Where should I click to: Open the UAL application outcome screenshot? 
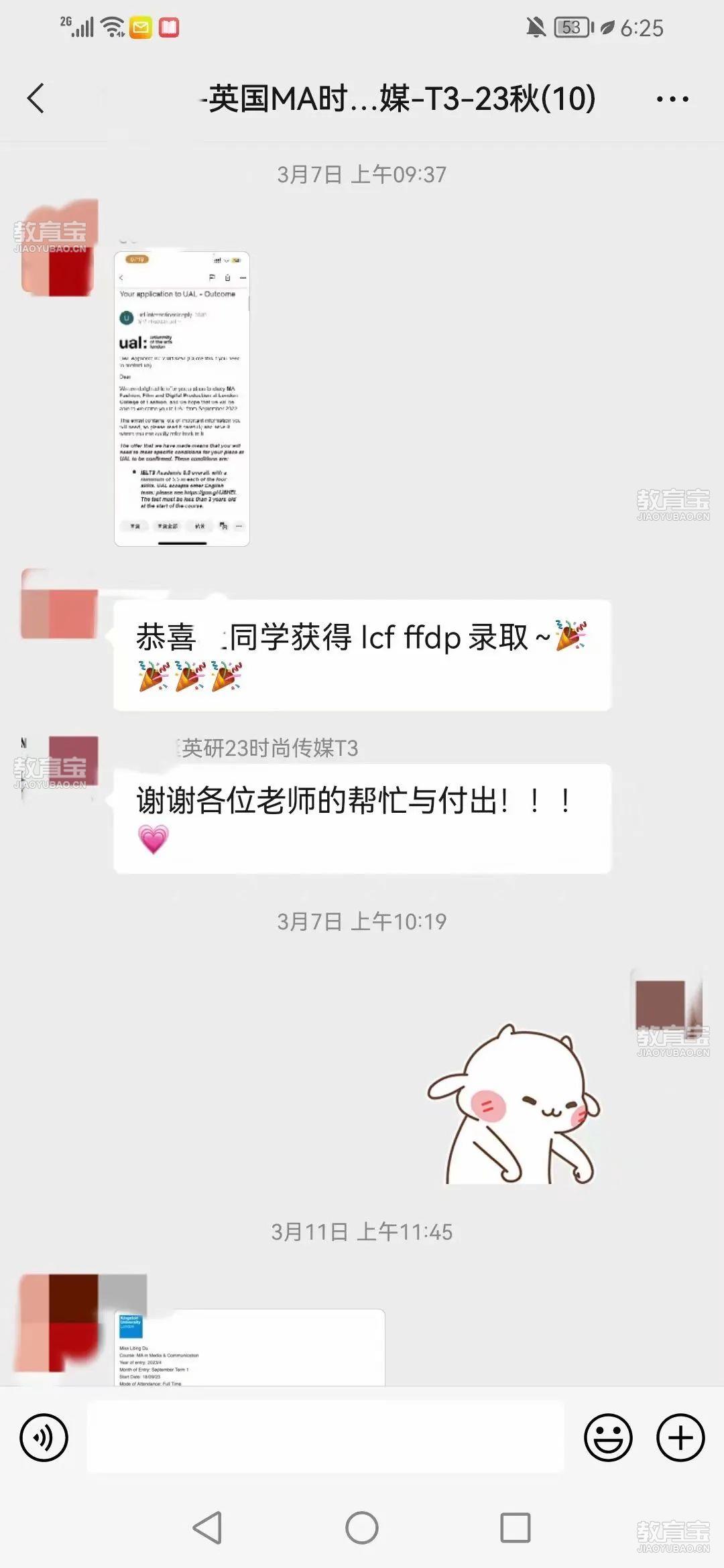point(182,399)
